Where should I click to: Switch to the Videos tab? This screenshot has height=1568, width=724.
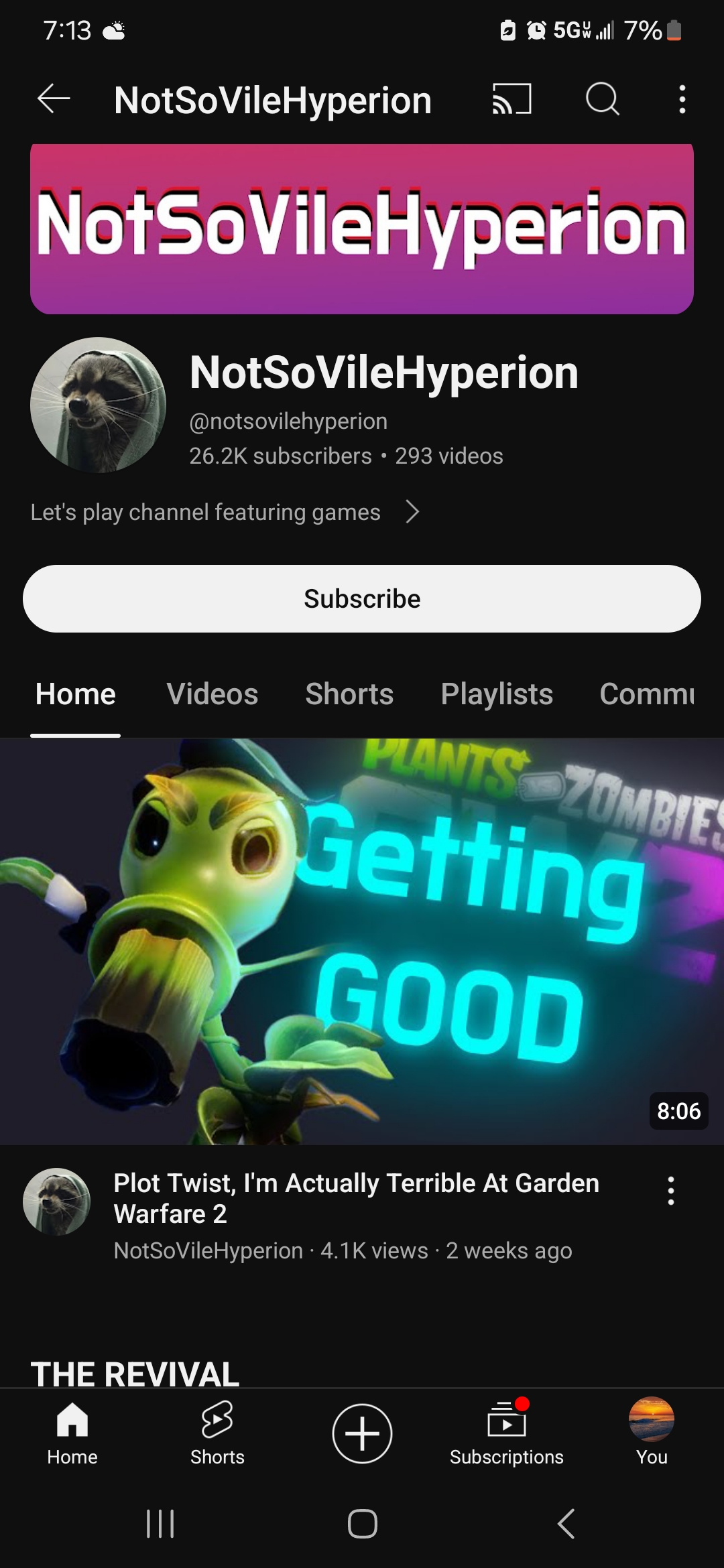tap(212, 694)
